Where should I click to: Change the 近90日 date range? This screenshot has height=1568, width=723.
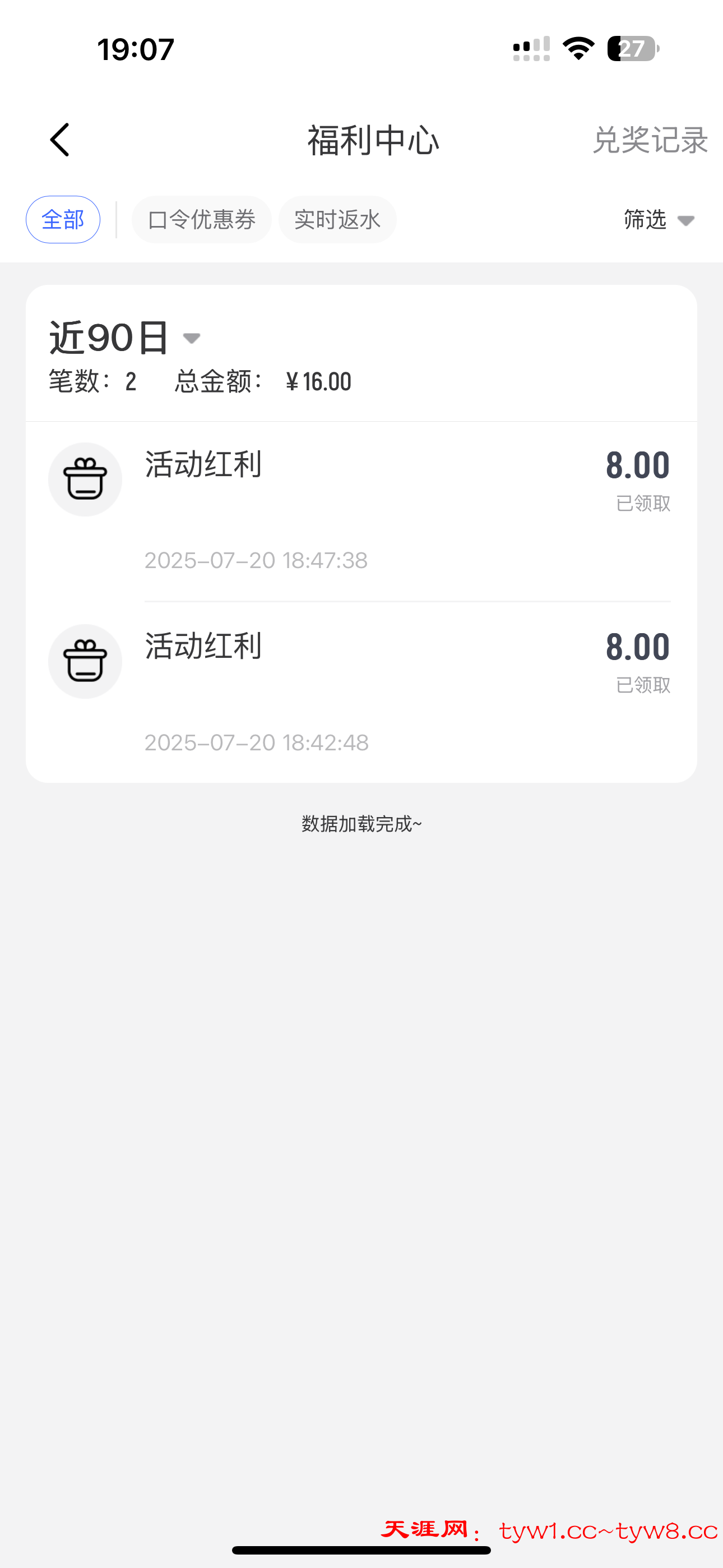125,338
